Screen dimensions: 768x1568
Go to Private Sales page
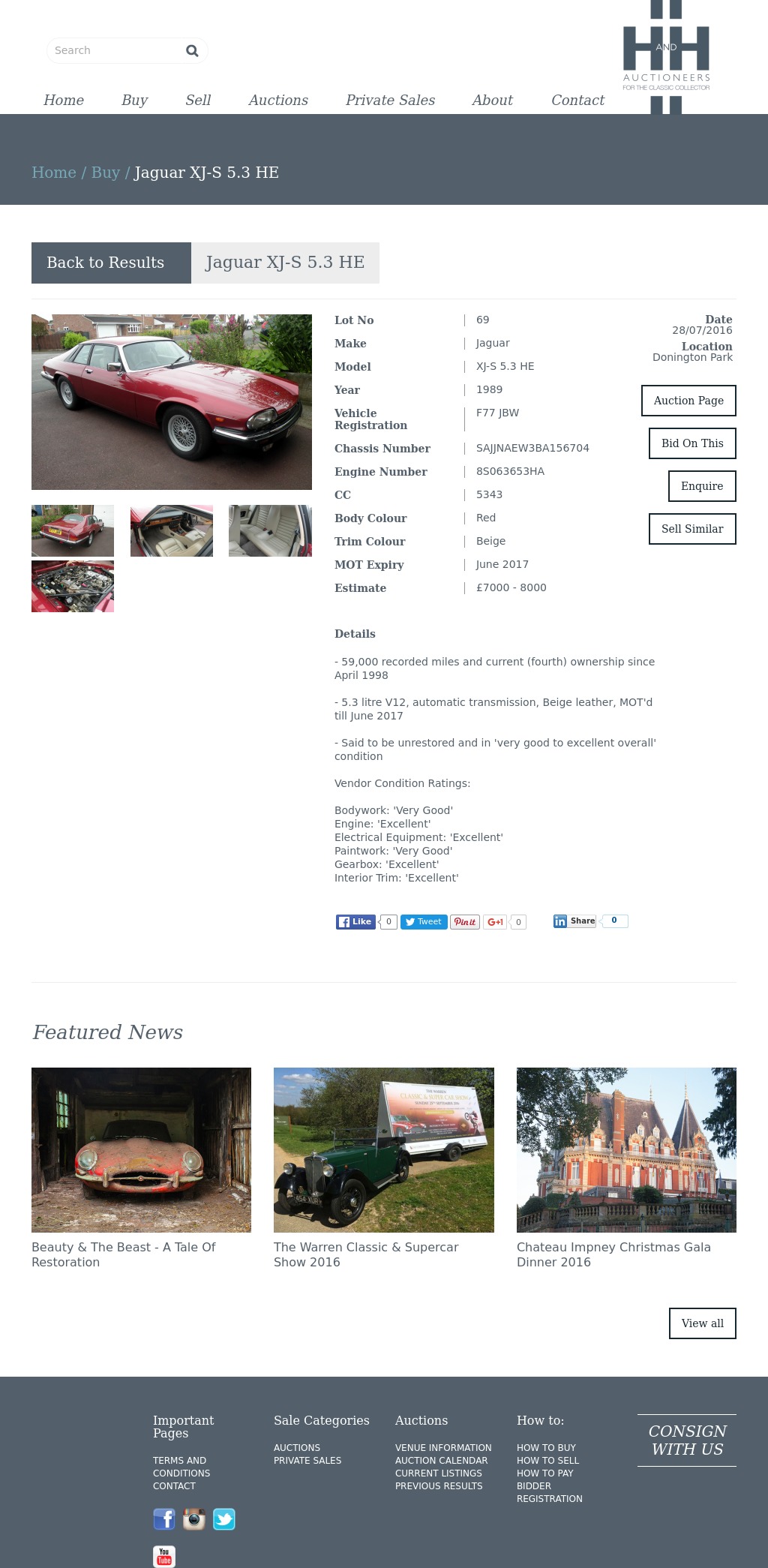(x=390, y=100)
